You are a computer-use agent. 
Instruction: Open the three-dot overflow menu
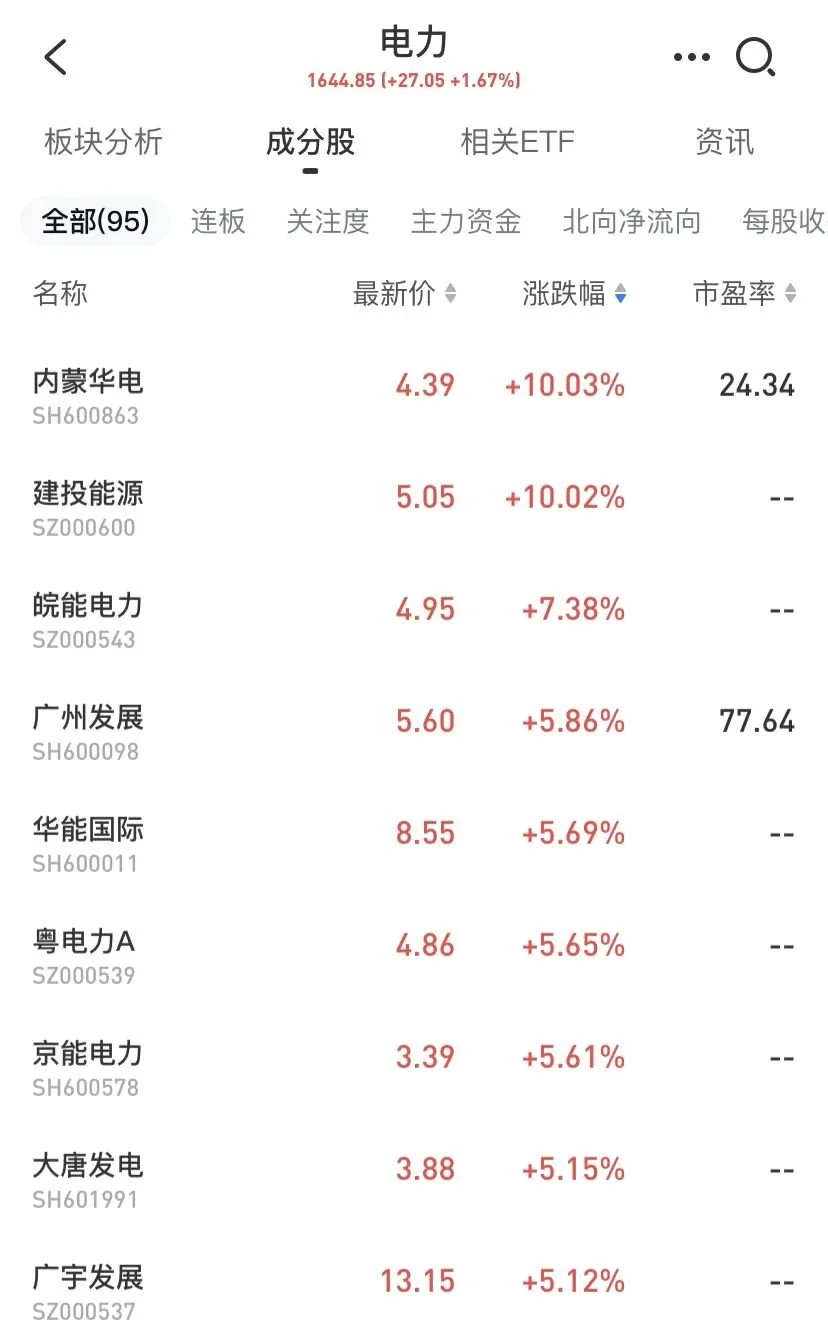[692, 58]
